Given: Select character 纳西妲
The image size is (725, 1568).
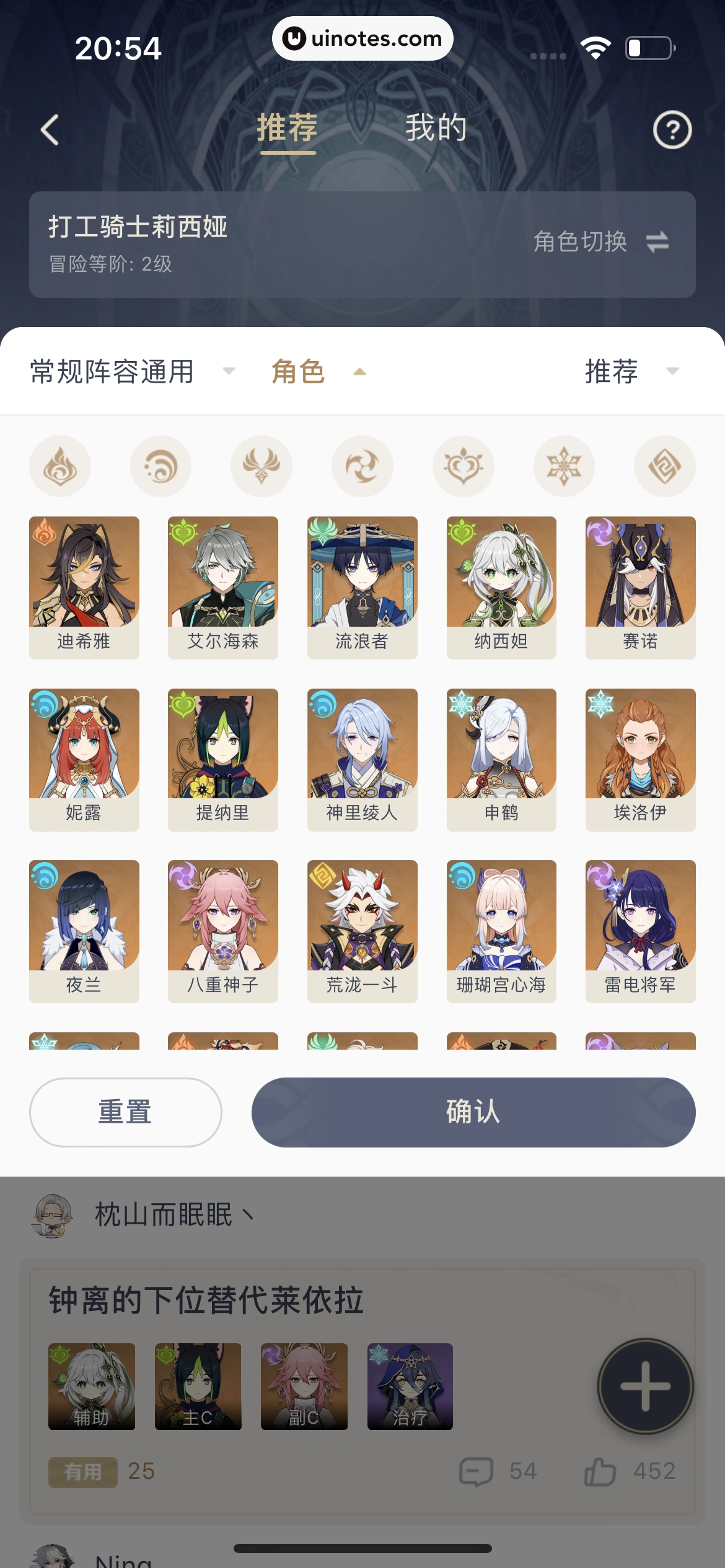Looking at the screenshot, I should (501, 587).
